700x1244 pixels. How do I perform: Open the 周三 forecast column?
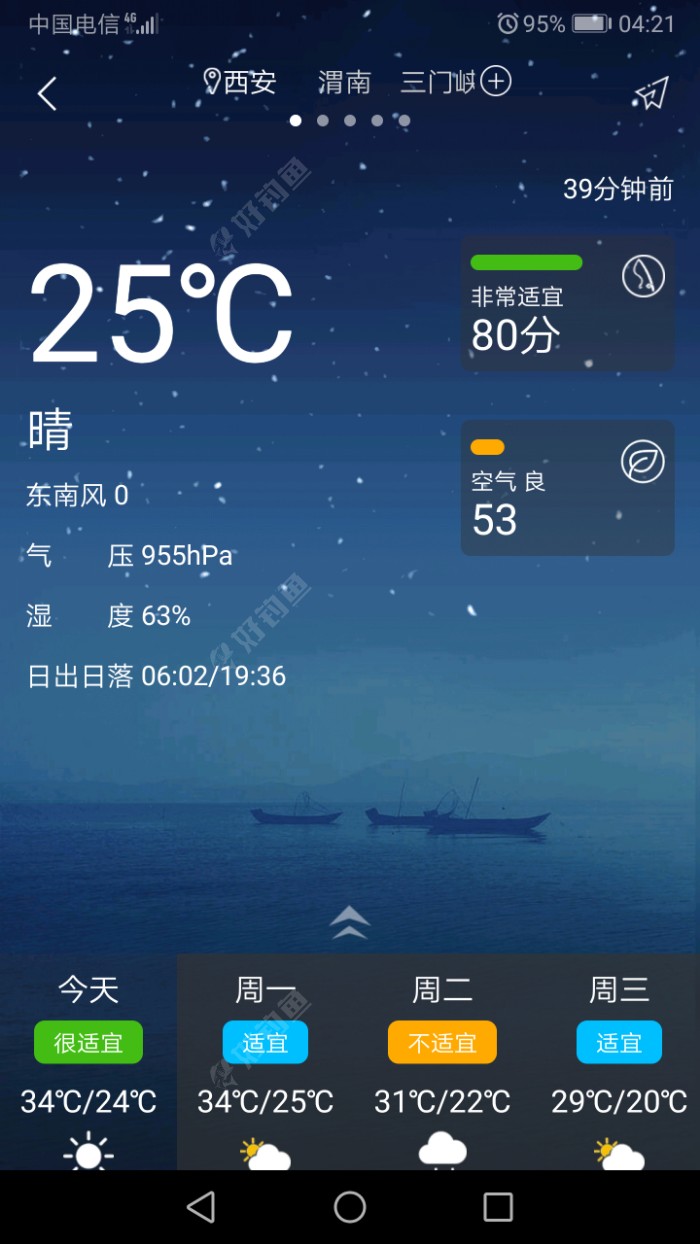click(619, 1062)
